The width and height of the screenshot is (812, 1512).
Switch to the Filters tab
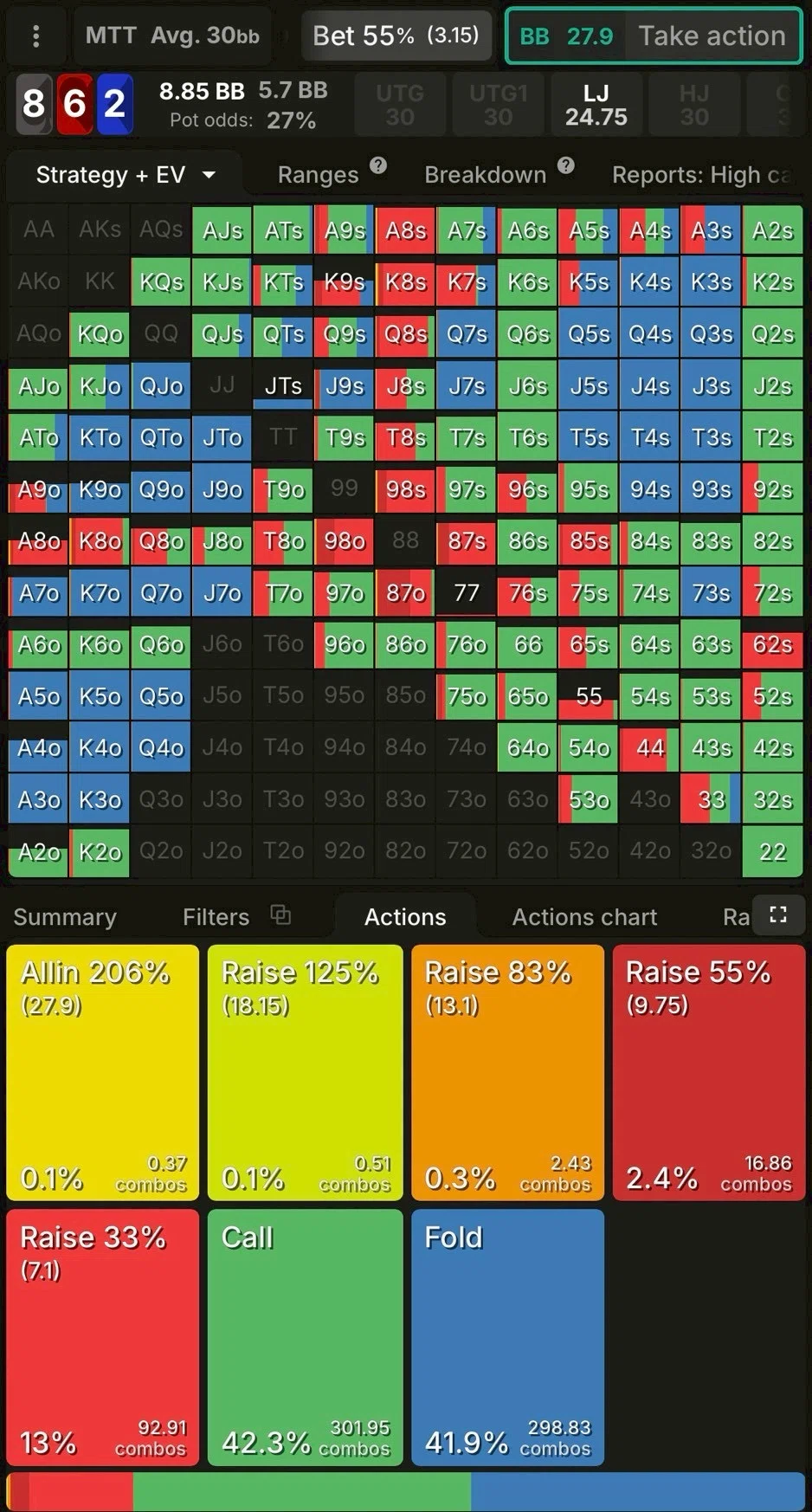(x=216, y=917)
